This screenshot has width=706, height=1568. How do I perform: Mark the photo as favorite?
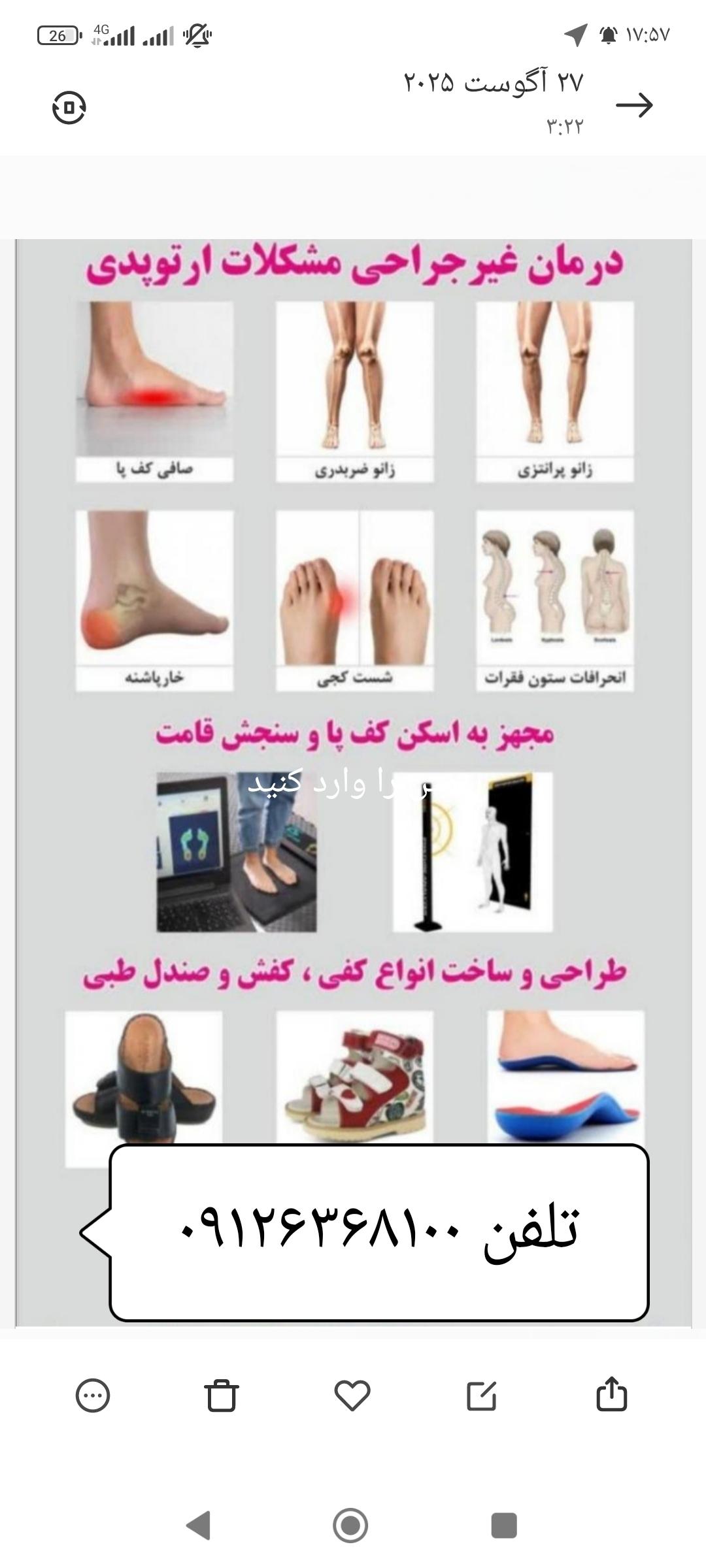[x=352, y=1396]
